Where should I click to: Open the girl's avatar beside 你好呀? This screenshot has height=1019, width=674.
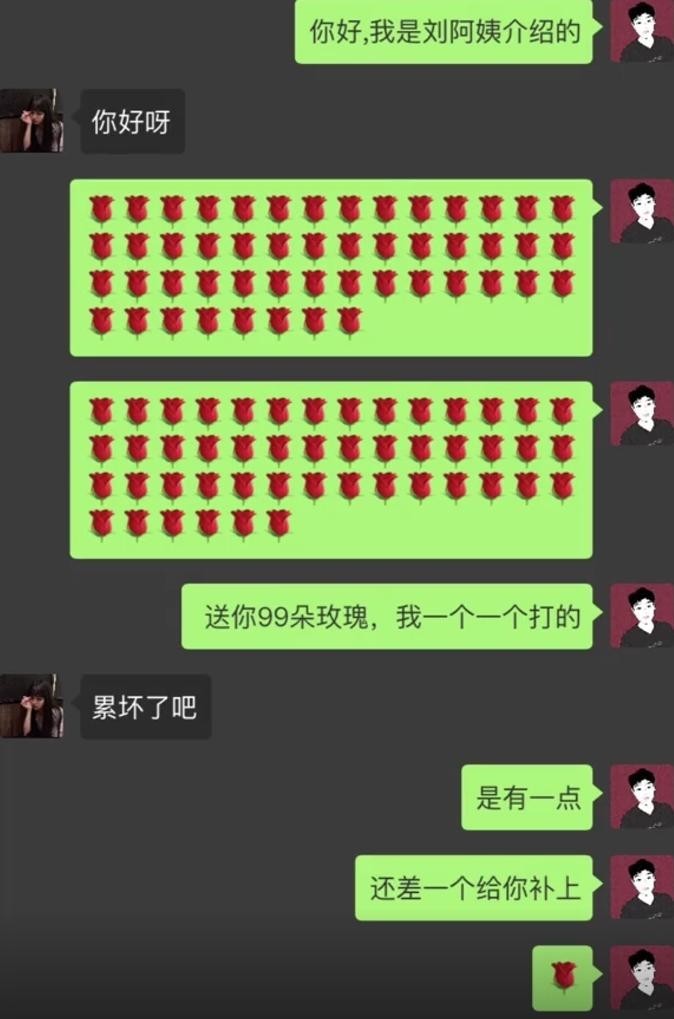(x=32, y=121)
